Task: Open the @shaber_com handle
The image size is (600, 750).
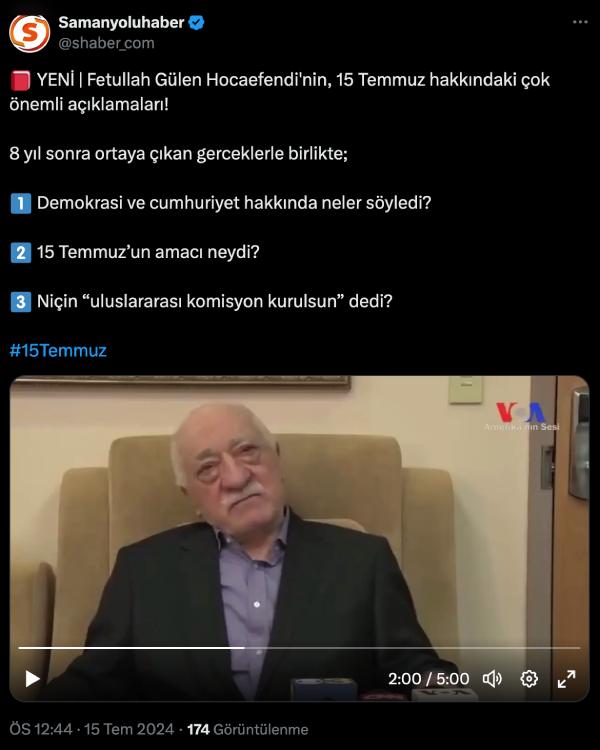Action: click(106, 42)
